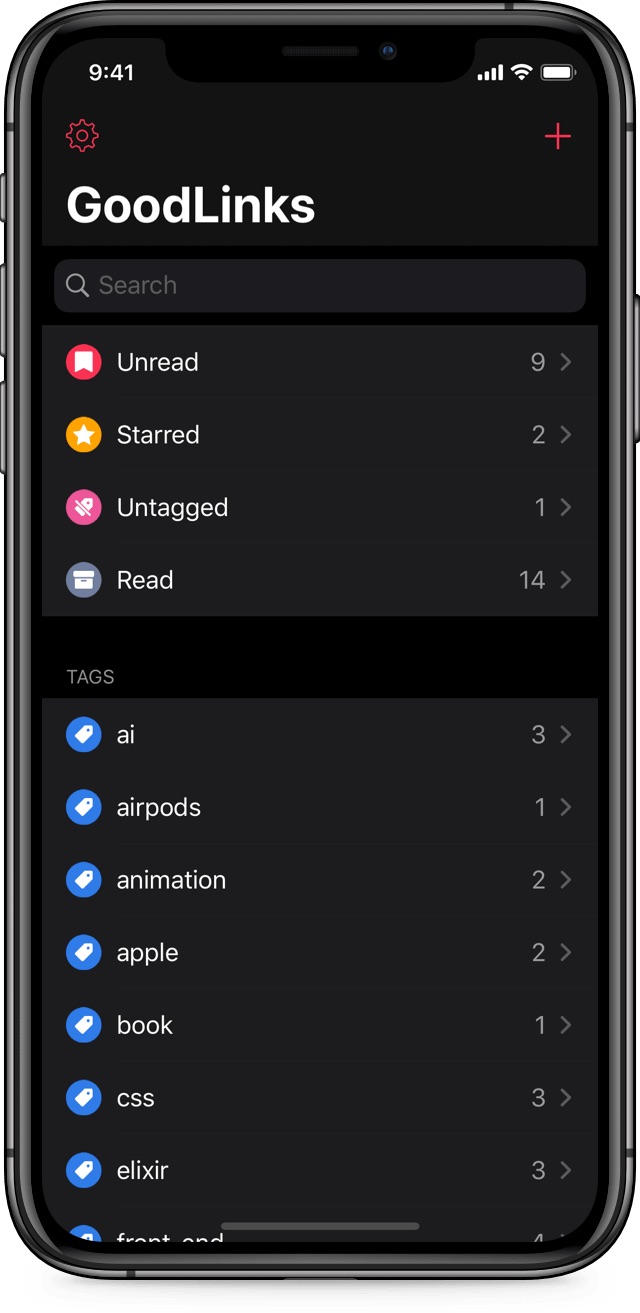
Task: Open the Unread list
Action: point(320,362)
